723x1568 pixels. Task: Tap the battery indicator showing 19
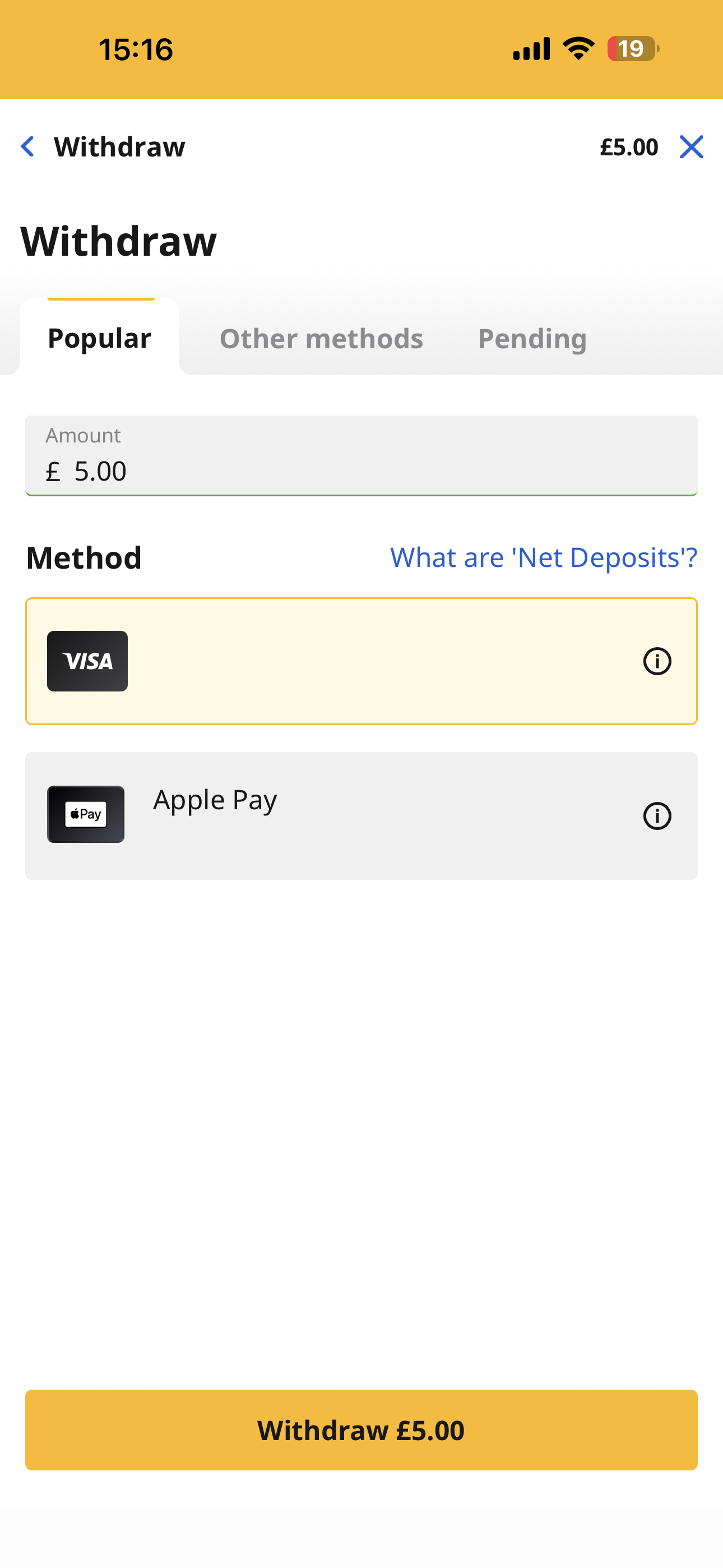(633, 49)
